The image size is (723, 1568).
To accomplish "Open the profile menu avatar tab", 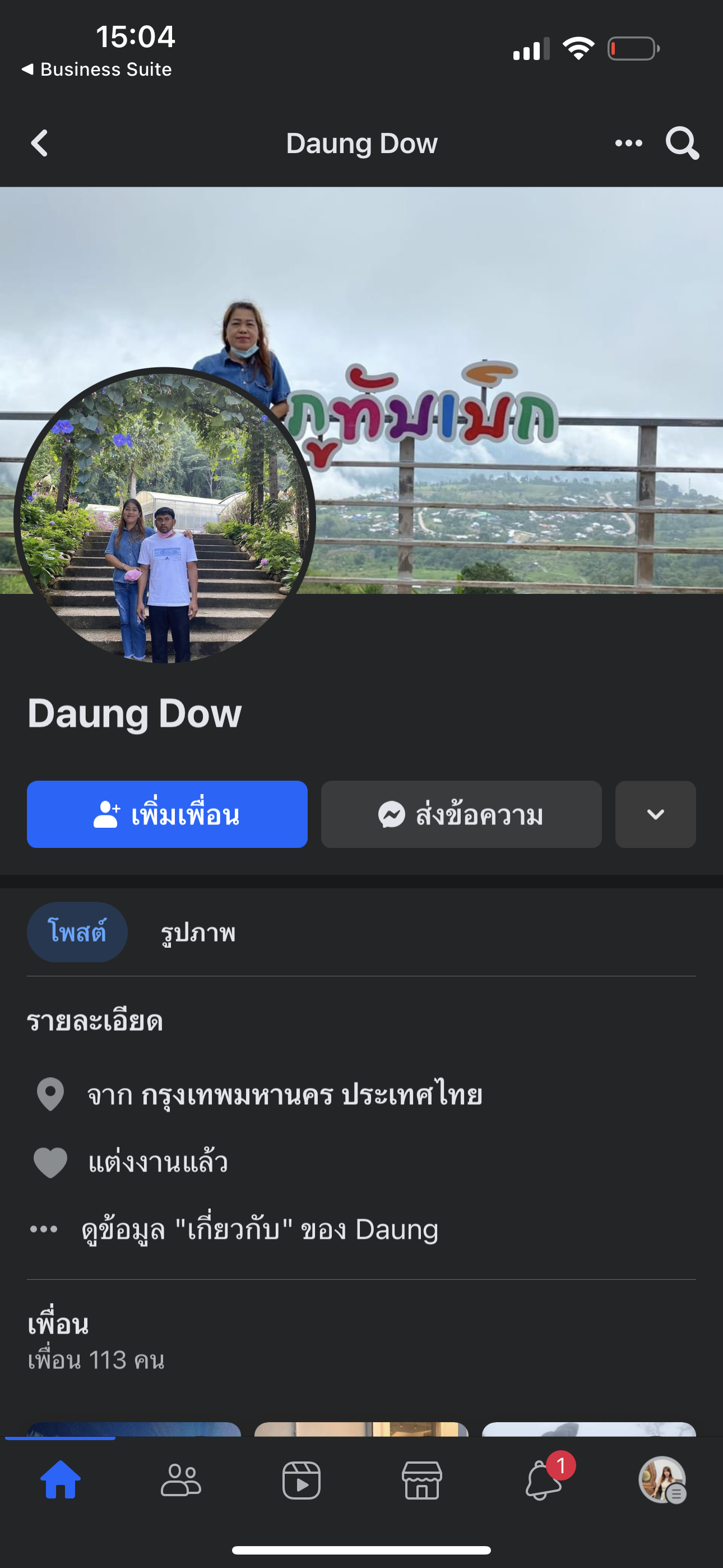I will pyautogui.click(x=662, y=1481).
